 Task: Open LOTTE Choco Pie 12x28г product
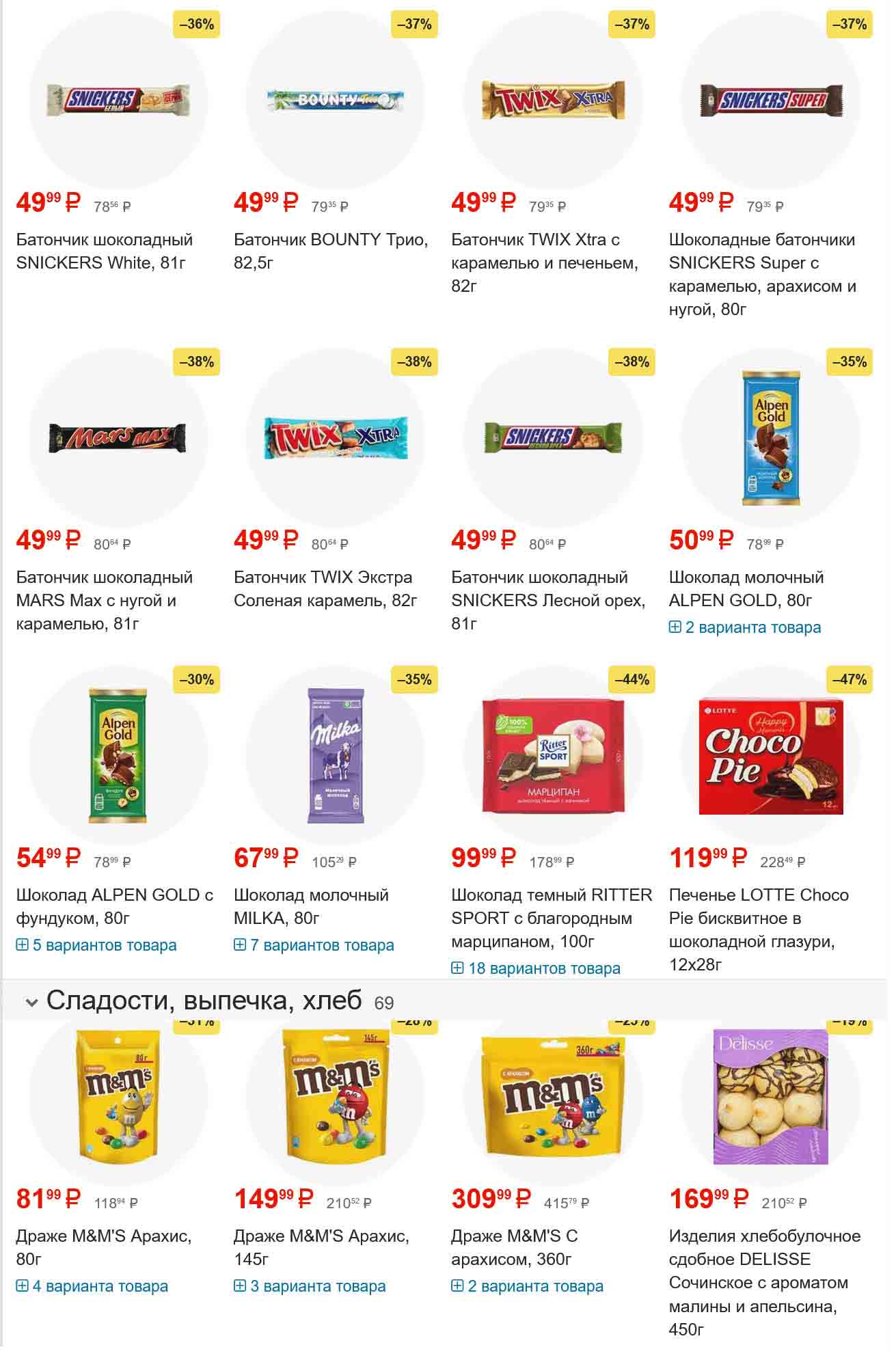point(758,929)
